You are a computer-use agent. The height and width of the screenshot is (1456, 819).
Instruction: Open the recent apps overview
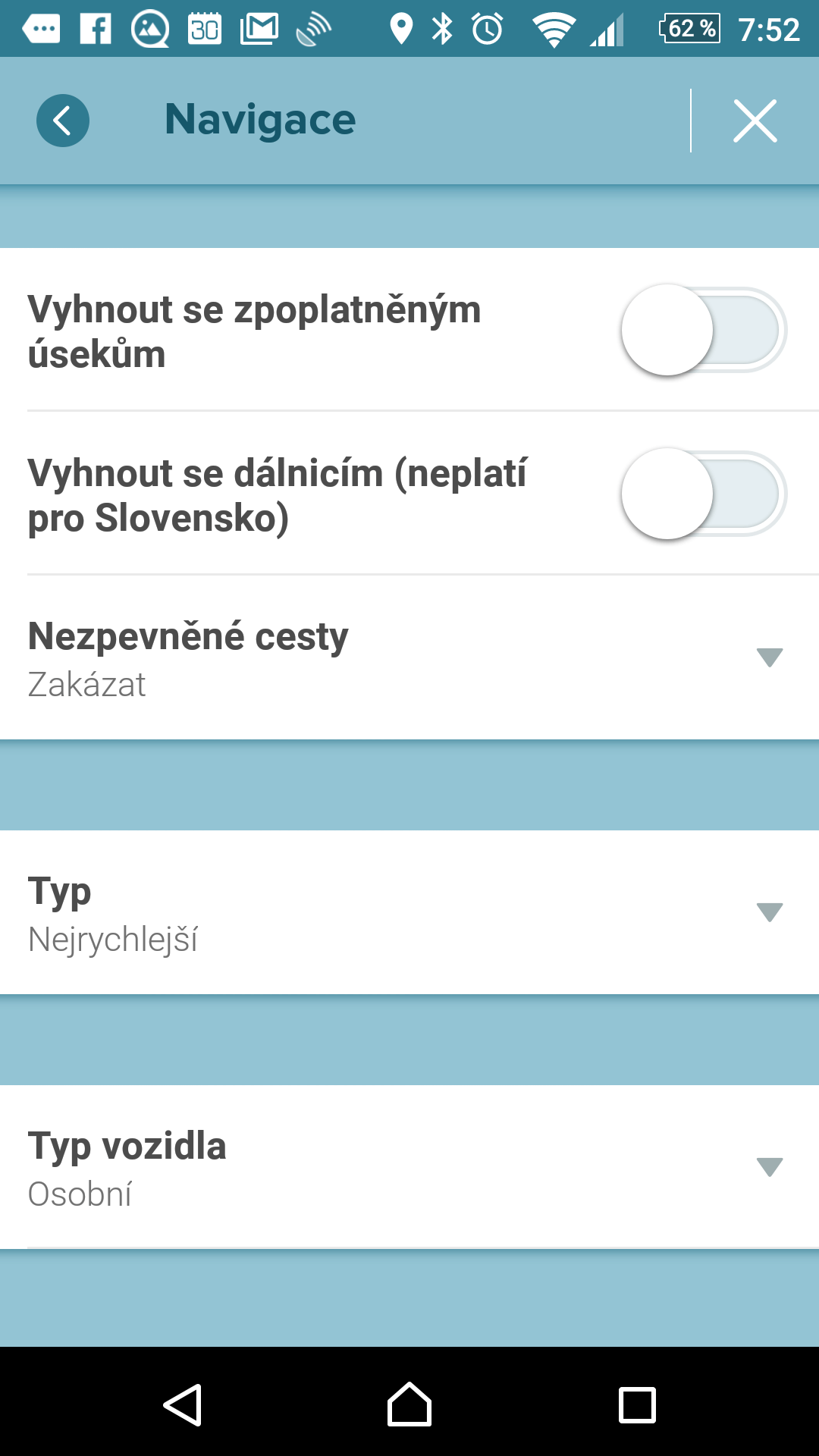point(637,1404)
